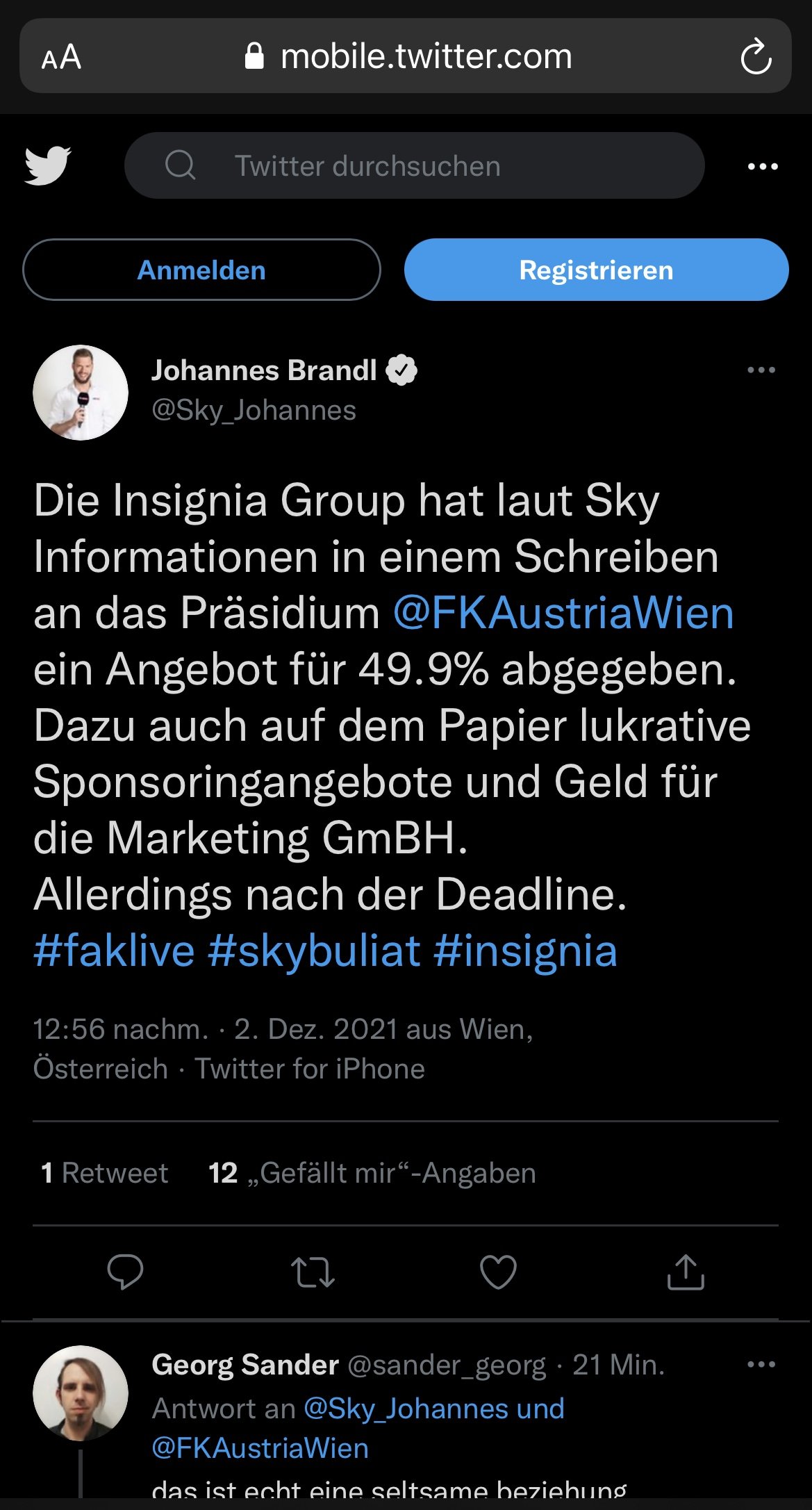The image size is (812, 1510).
Task: Open the #faklive hashtag
Action: pos(114,951)
